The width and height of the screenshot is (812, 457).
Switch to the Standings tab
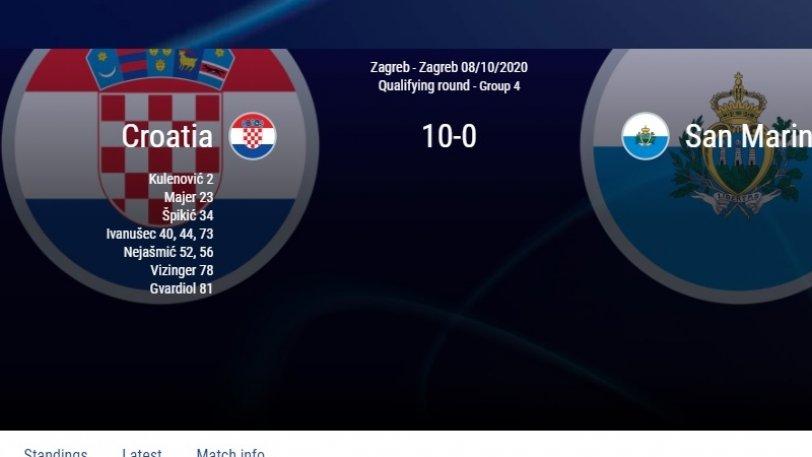pos(56,453)
